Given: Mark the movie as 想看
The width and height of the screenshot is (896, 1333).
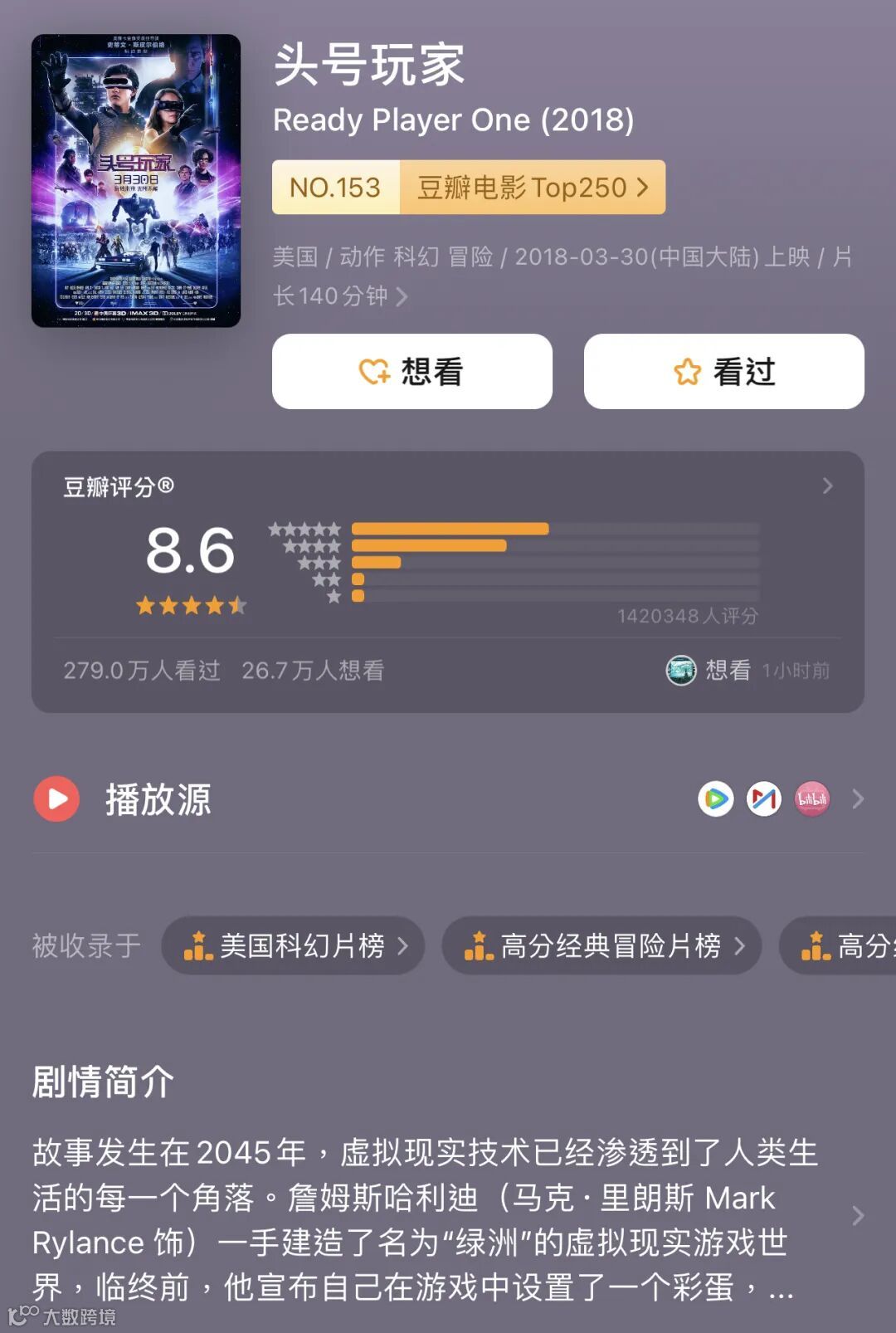Looking at the screenshot, I should click(x=411, y=372).
